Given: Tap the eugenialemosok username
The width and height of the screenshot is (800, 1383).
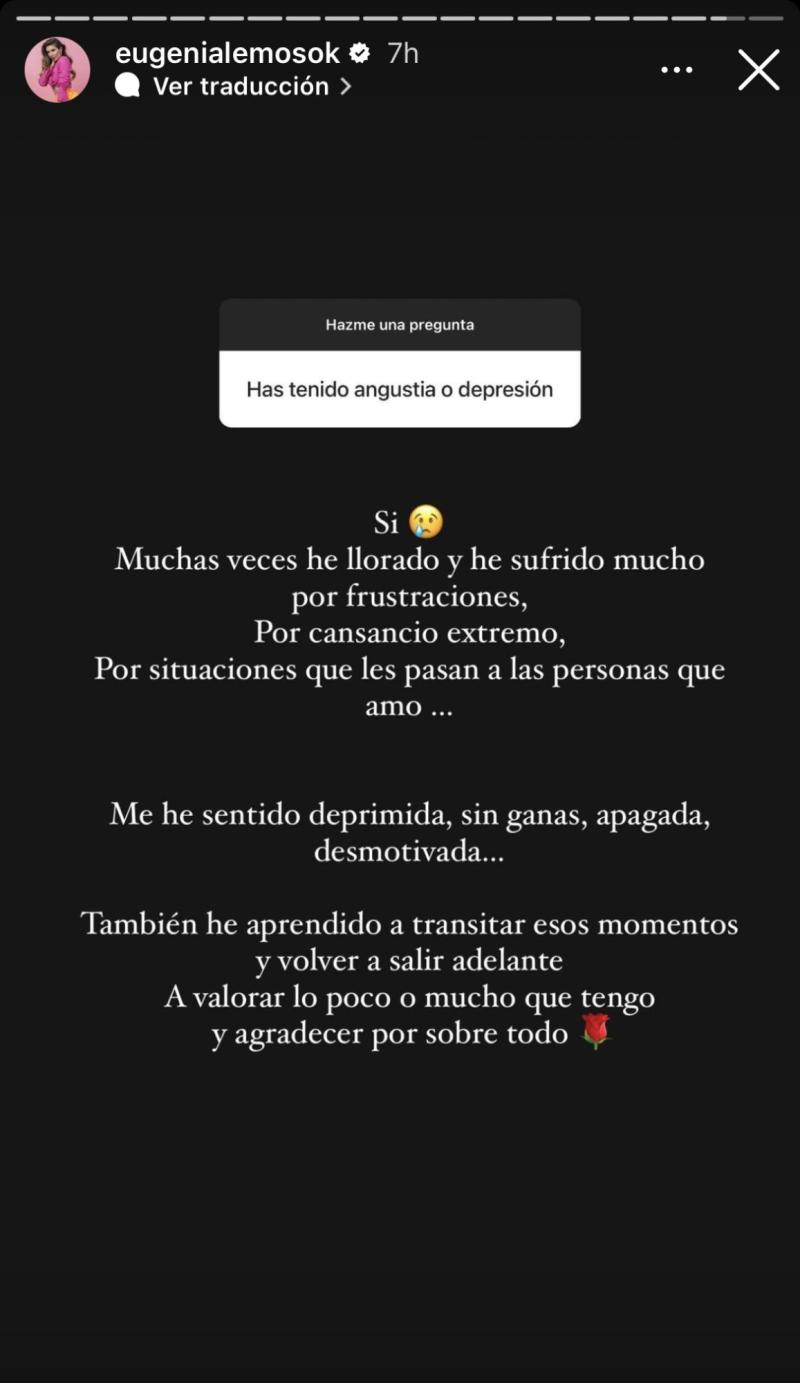Looking at the screenshot, I should tap(228, 53).
